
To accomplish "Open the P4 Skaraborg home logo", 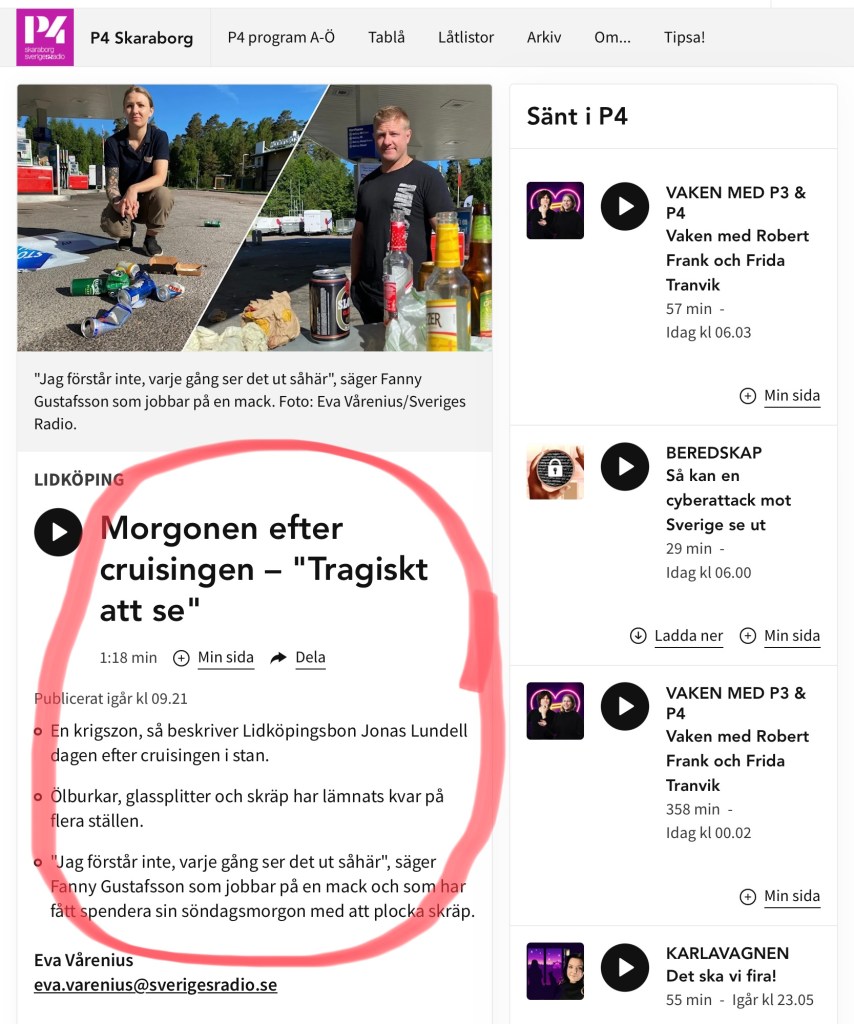I will (x=45, y=37).
